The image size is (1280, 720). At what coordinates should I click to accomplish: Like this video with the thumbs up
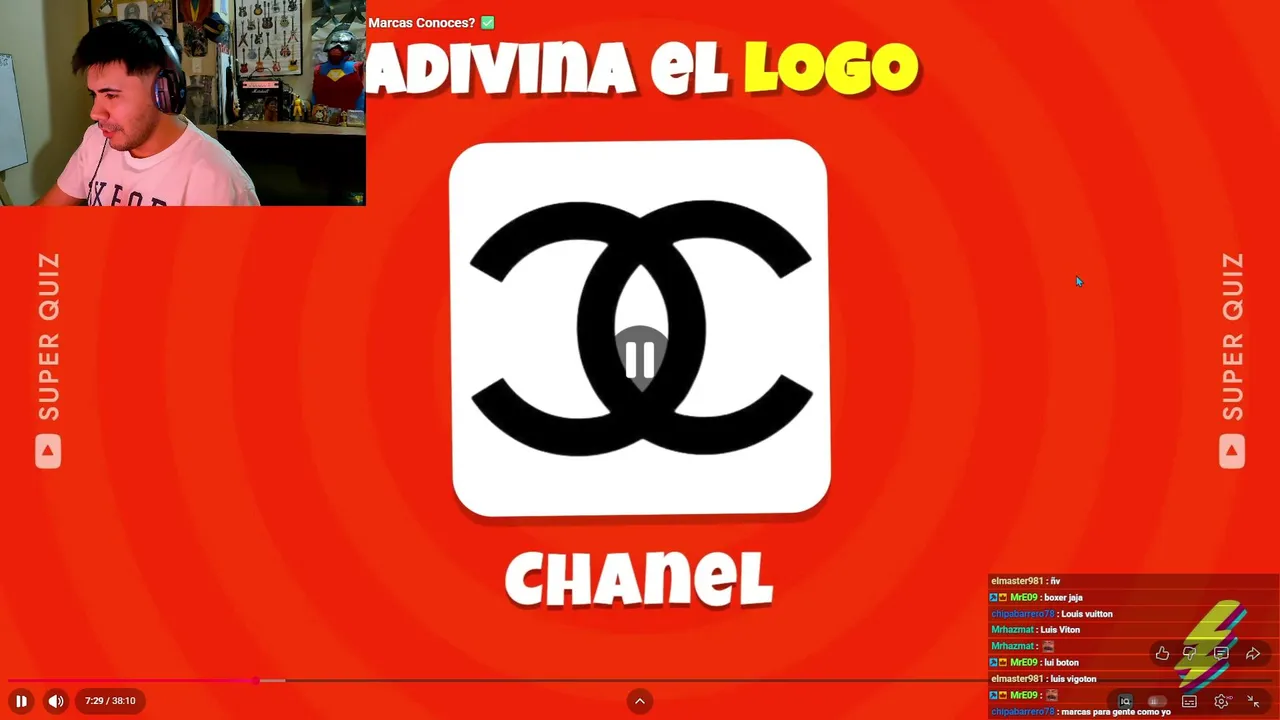pyautogui.click(x=1162, y=654)
